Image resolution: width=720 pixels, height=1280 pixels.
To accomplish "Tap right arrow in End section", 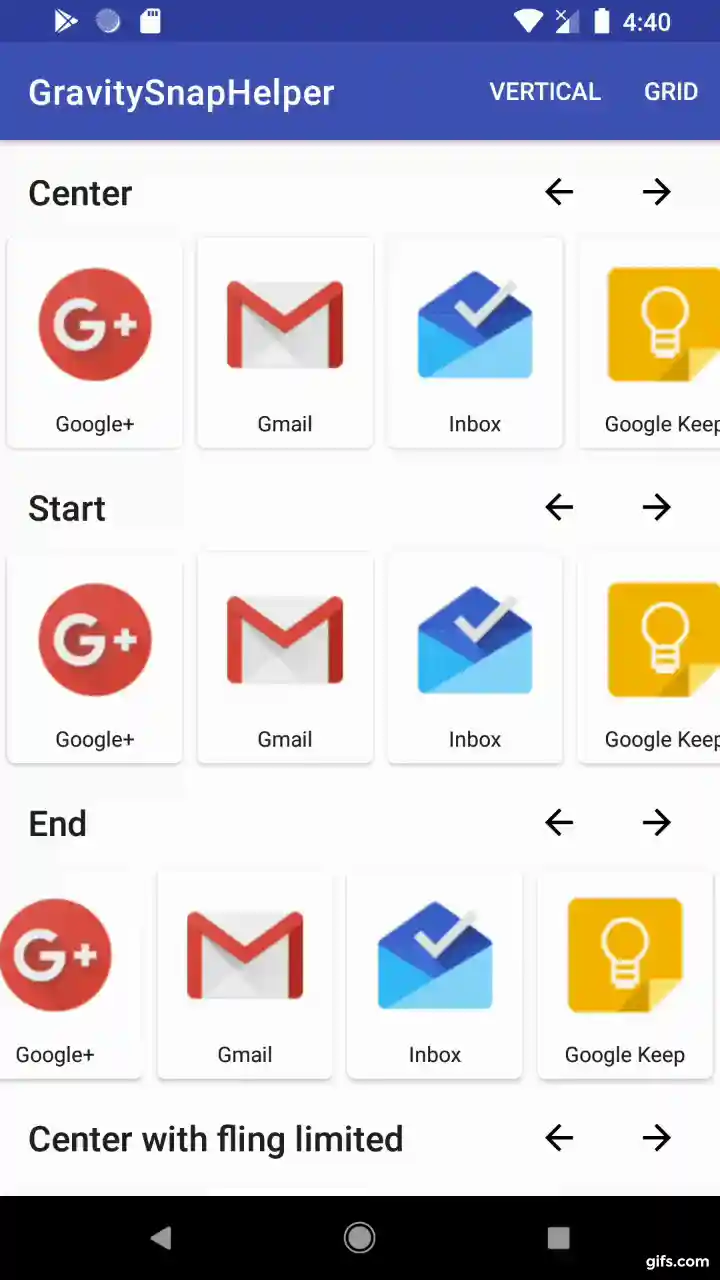I will (656, 823).
